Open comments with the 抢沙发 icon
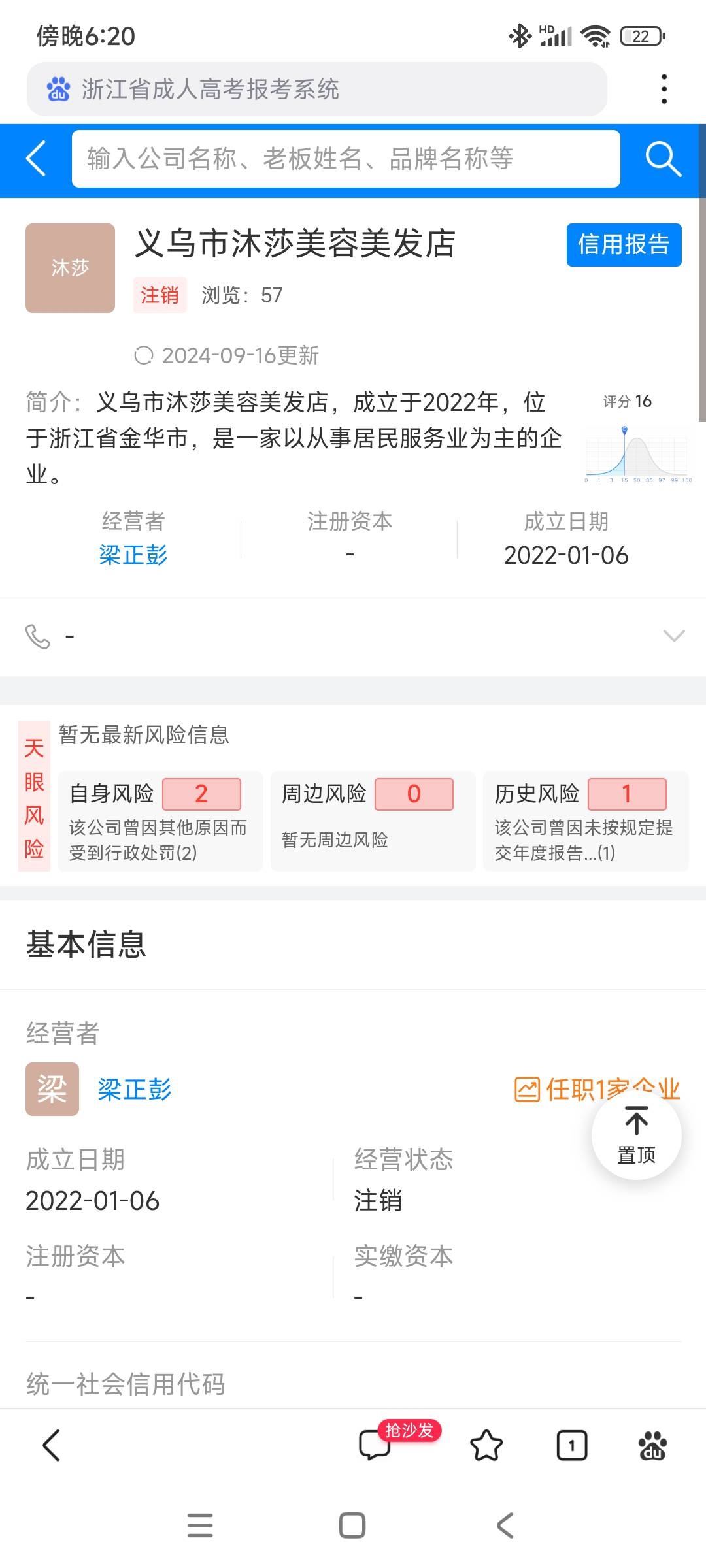The image size is (706, 1568). click(375, 1445)
